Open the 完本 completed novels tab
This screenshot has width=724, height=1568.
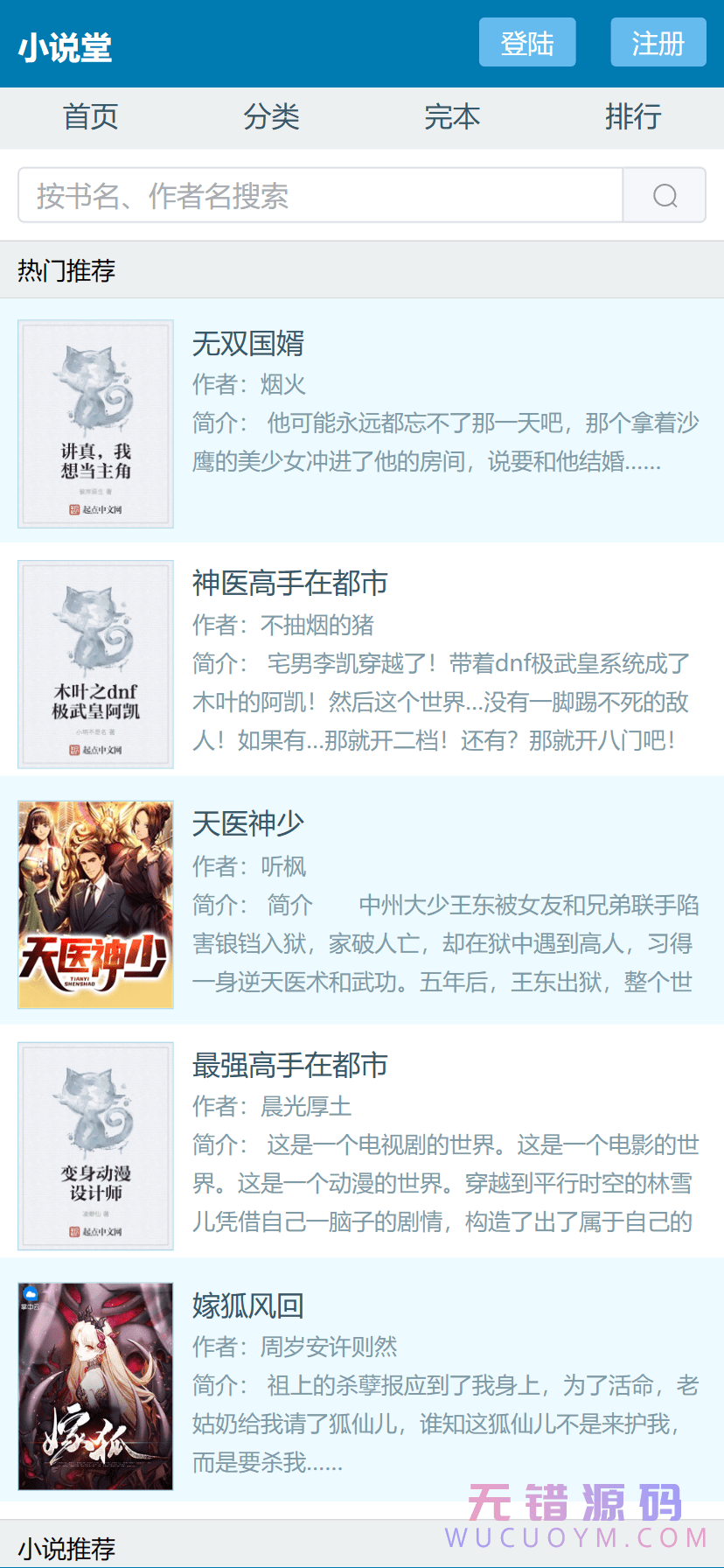(452, 117)
